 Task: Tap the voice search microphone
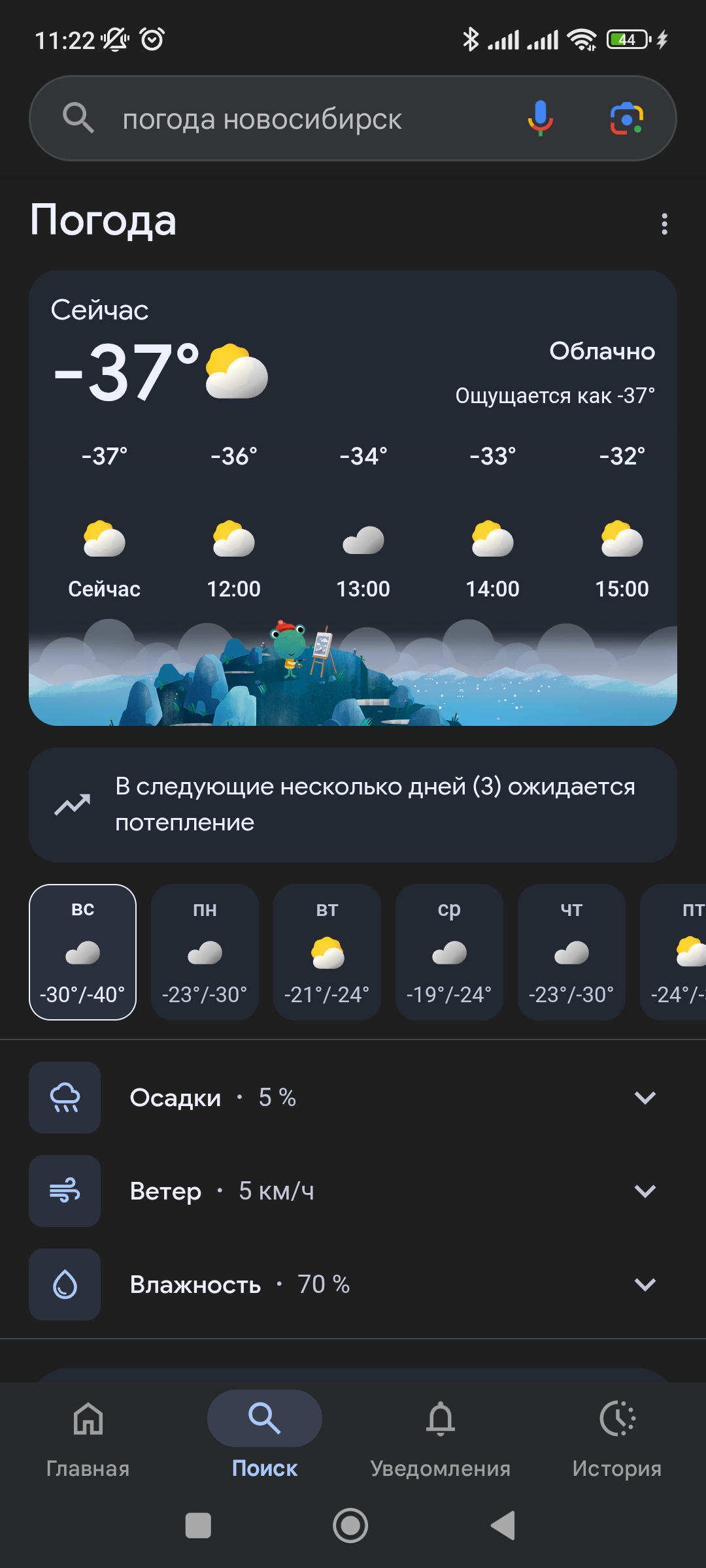point(540,118)
